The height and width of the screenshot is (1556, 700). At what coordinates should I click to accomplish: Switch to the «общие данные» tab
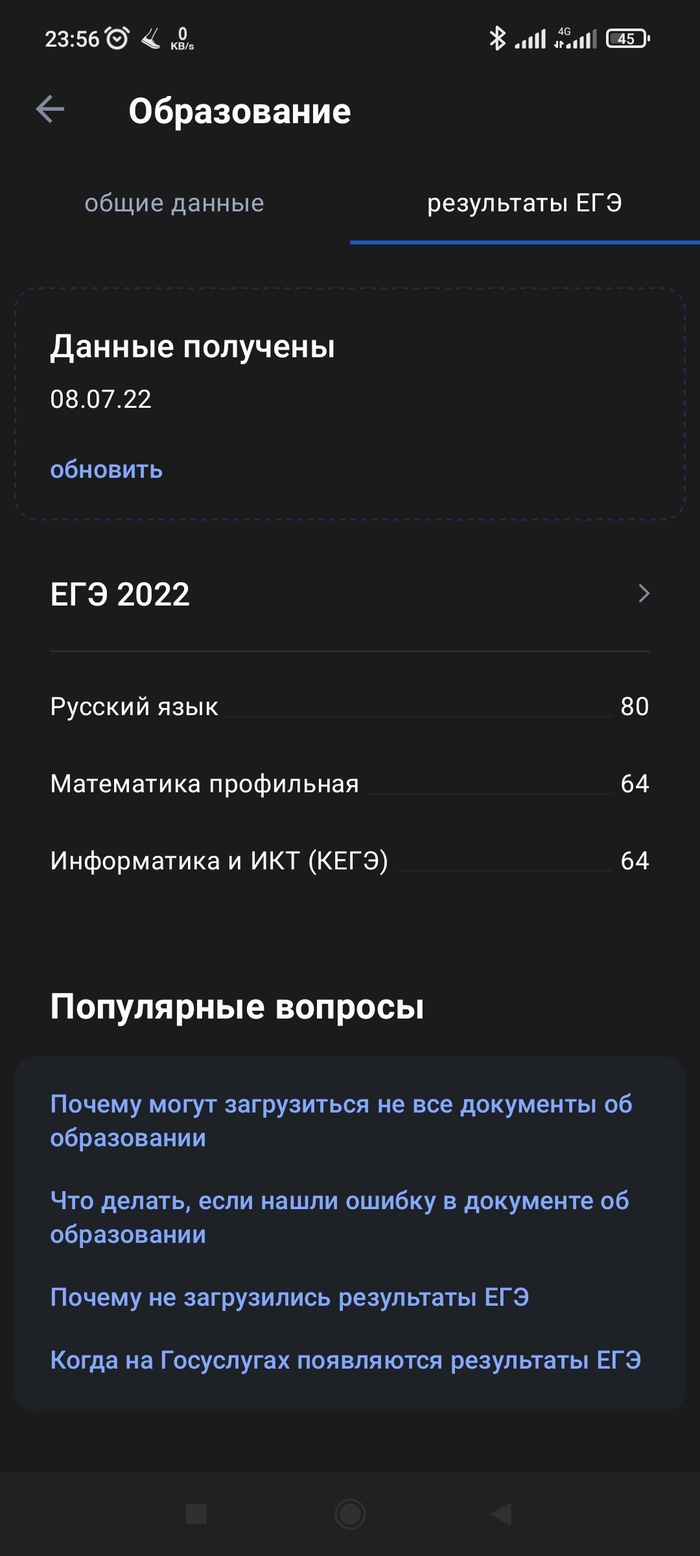coord(174,203)
